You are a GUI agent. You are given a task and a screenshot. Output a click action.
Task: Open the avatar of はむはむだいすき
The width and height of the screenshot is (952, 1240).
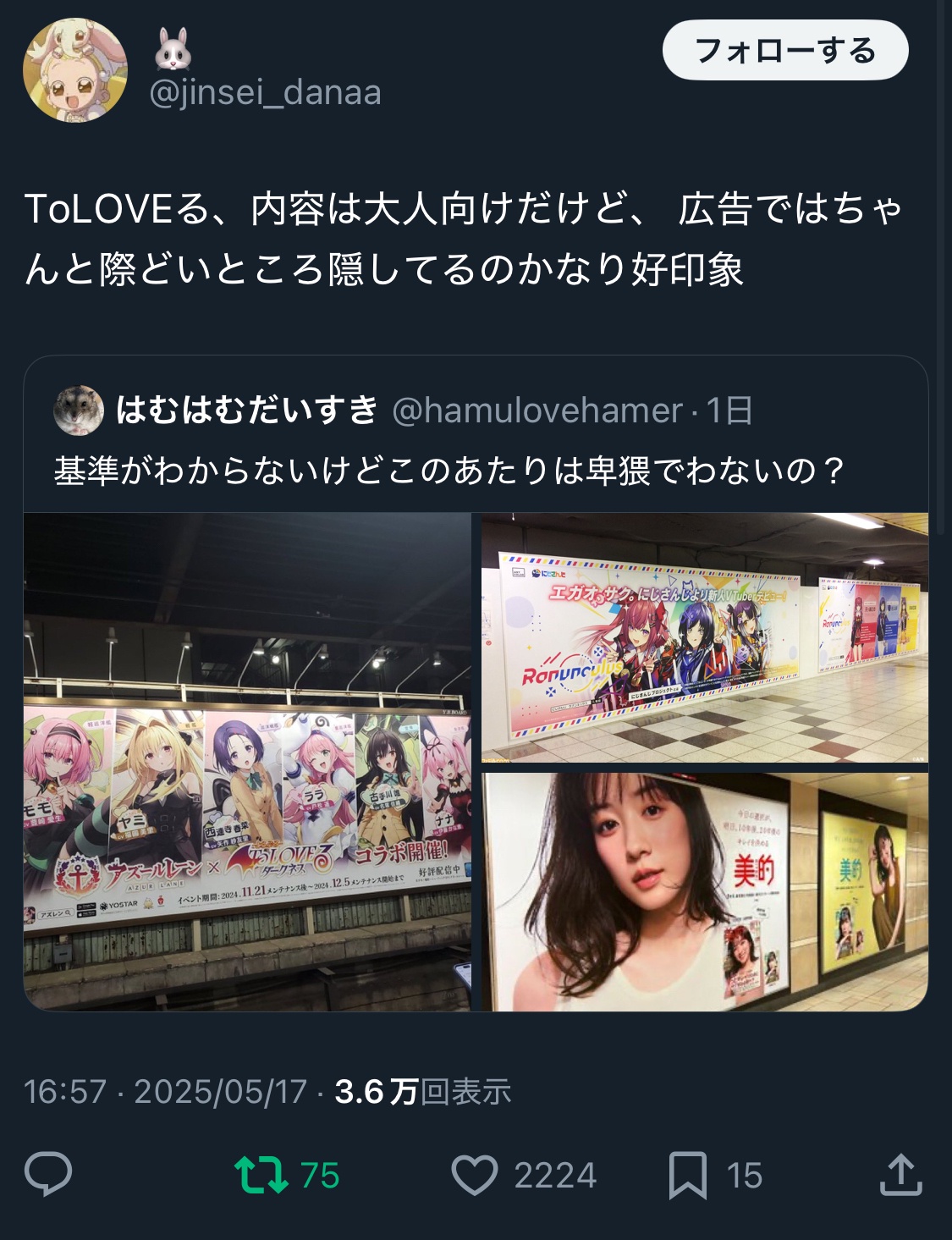tap(79, 411)
